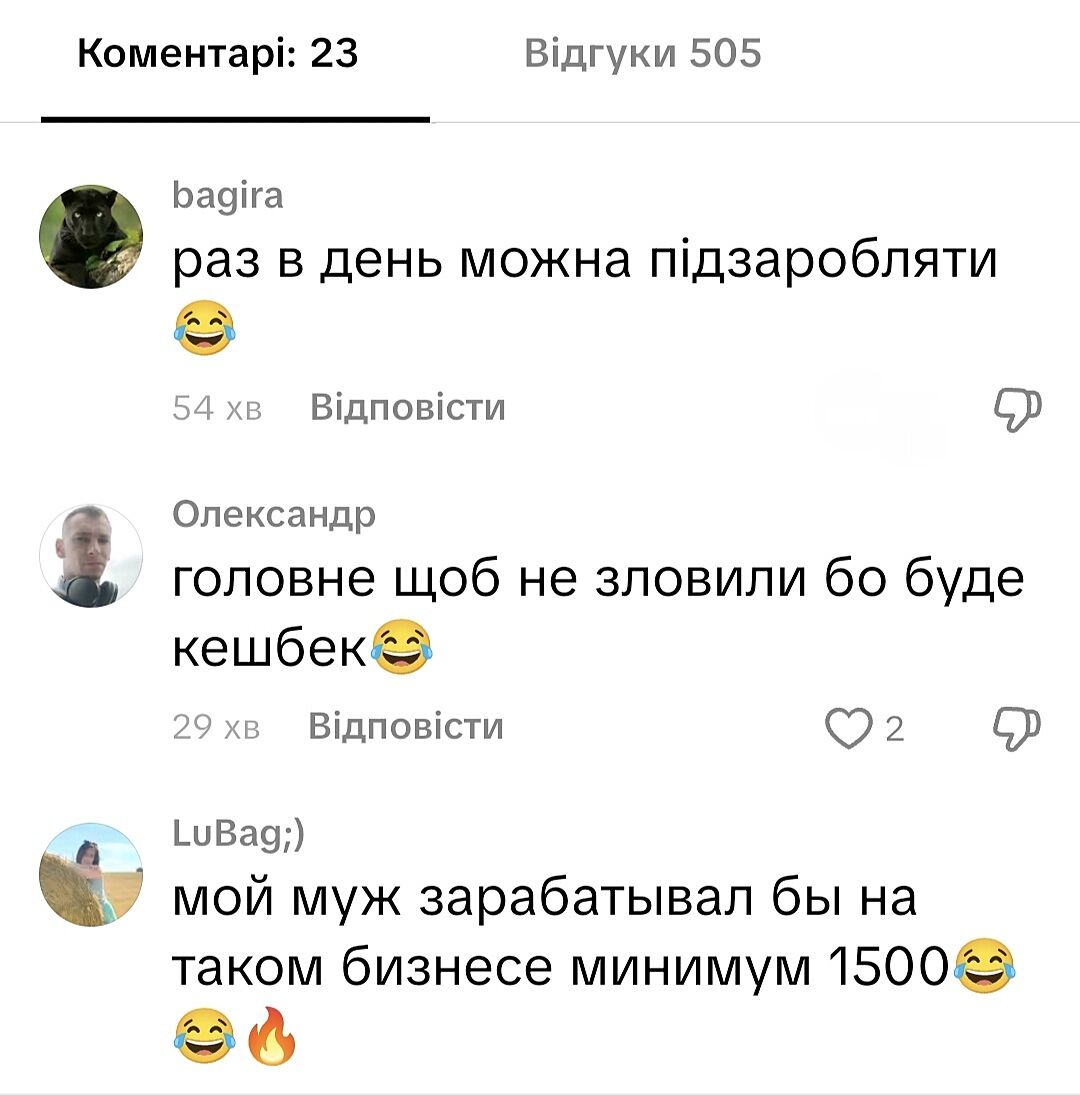Switch to the Відгуки 505 tab

[643, 54]
